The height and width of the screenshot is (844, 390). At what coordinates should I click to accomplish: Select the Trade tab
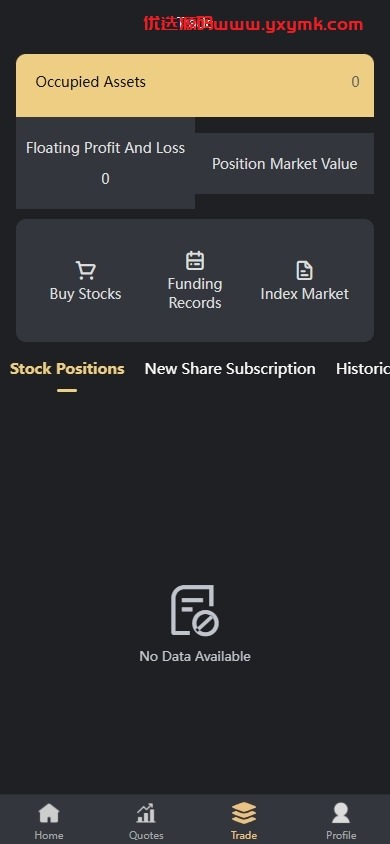tap(244, 821)
